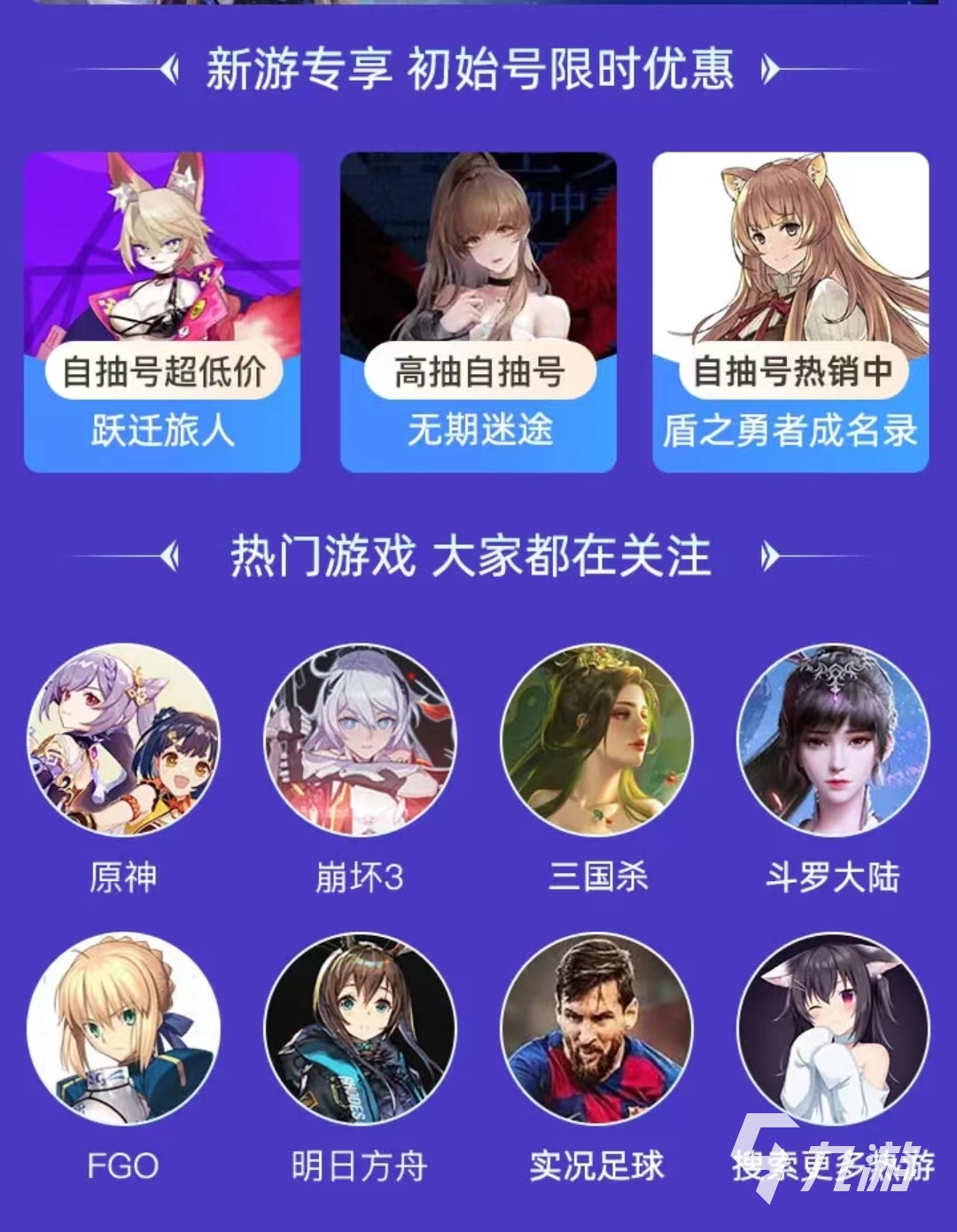Tap 搜索更多游戏 to find more games
This screenshot has width=957, height=1232.
point(834,1028)
